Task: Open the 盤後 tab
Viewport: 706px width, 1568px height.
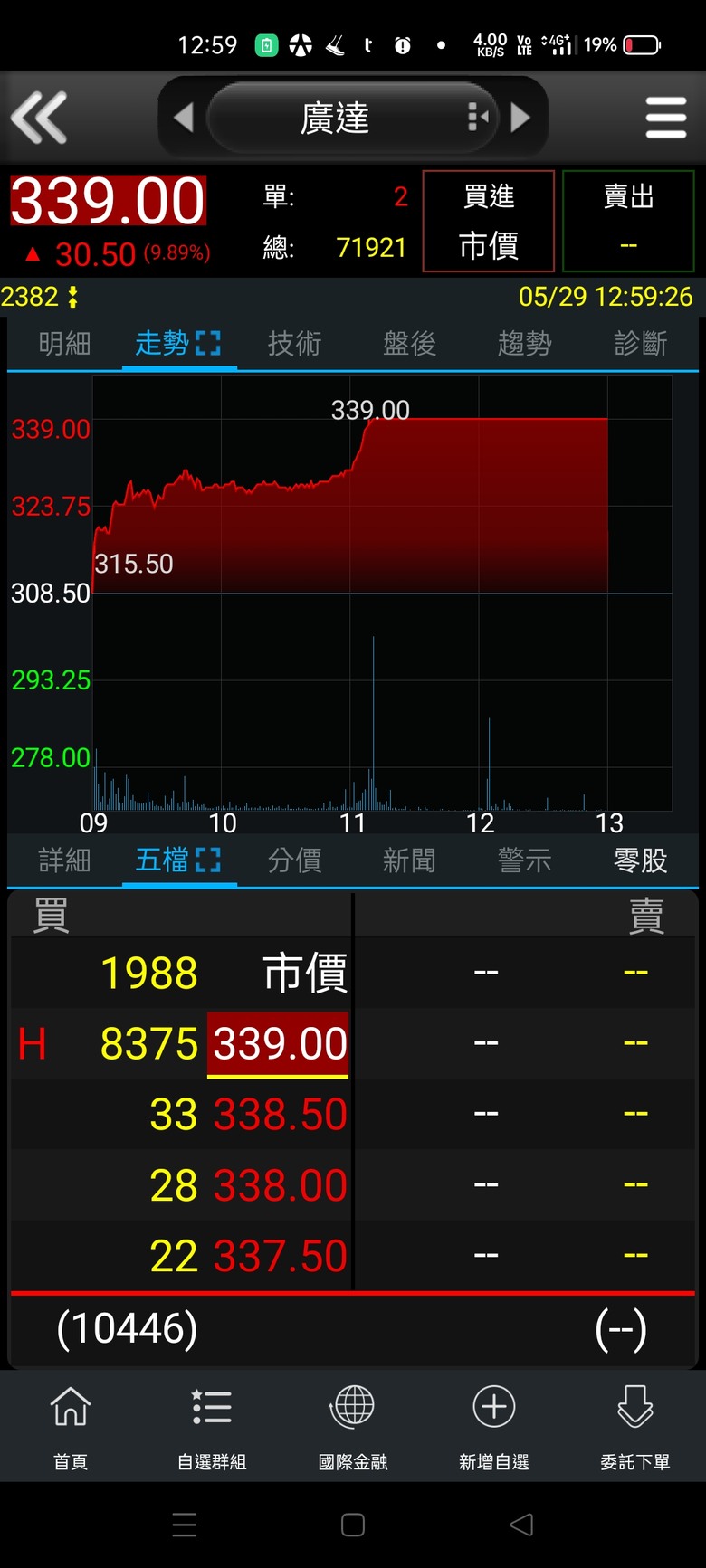Action: [409, 344]
